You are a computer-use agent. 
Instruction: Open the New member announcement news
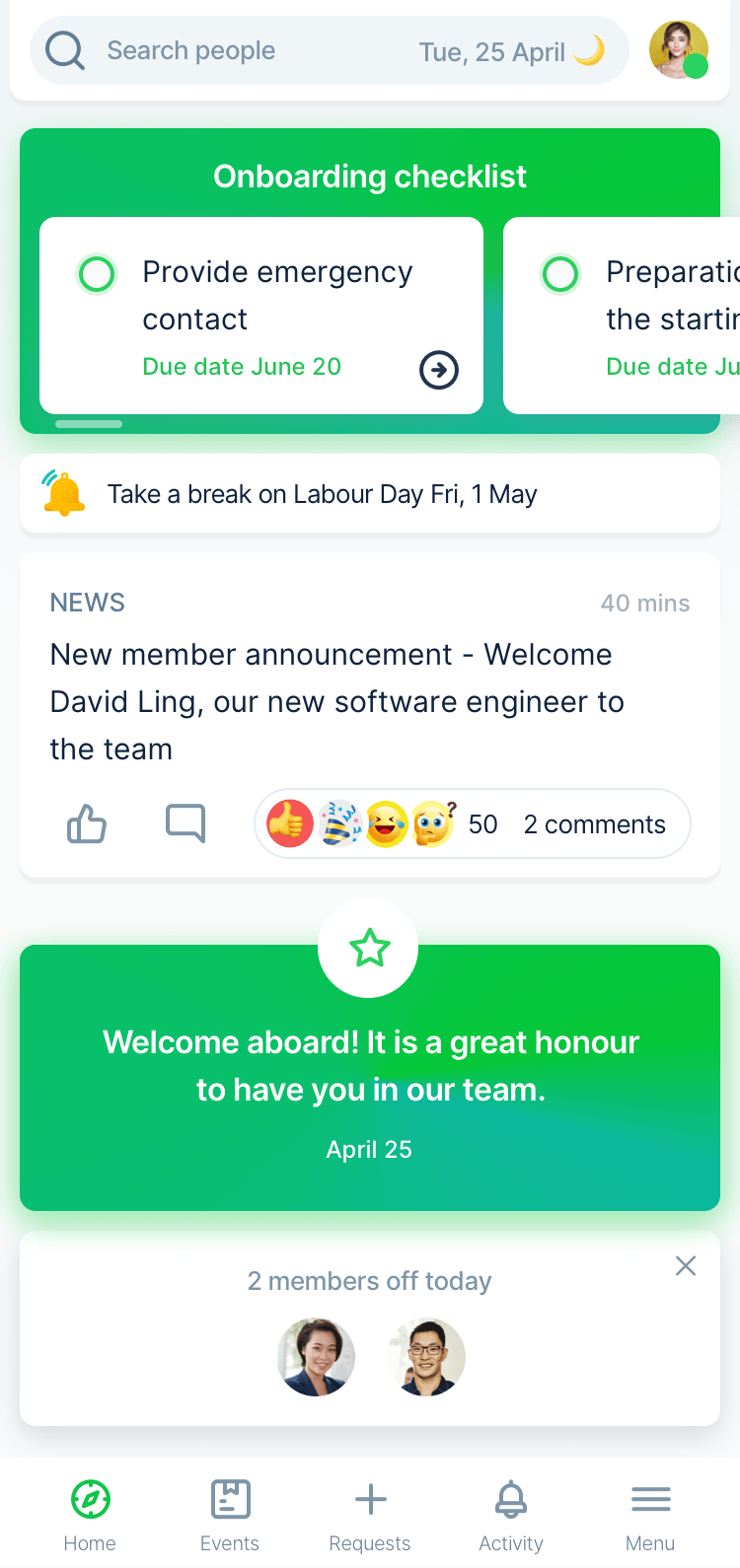(335, 701)
